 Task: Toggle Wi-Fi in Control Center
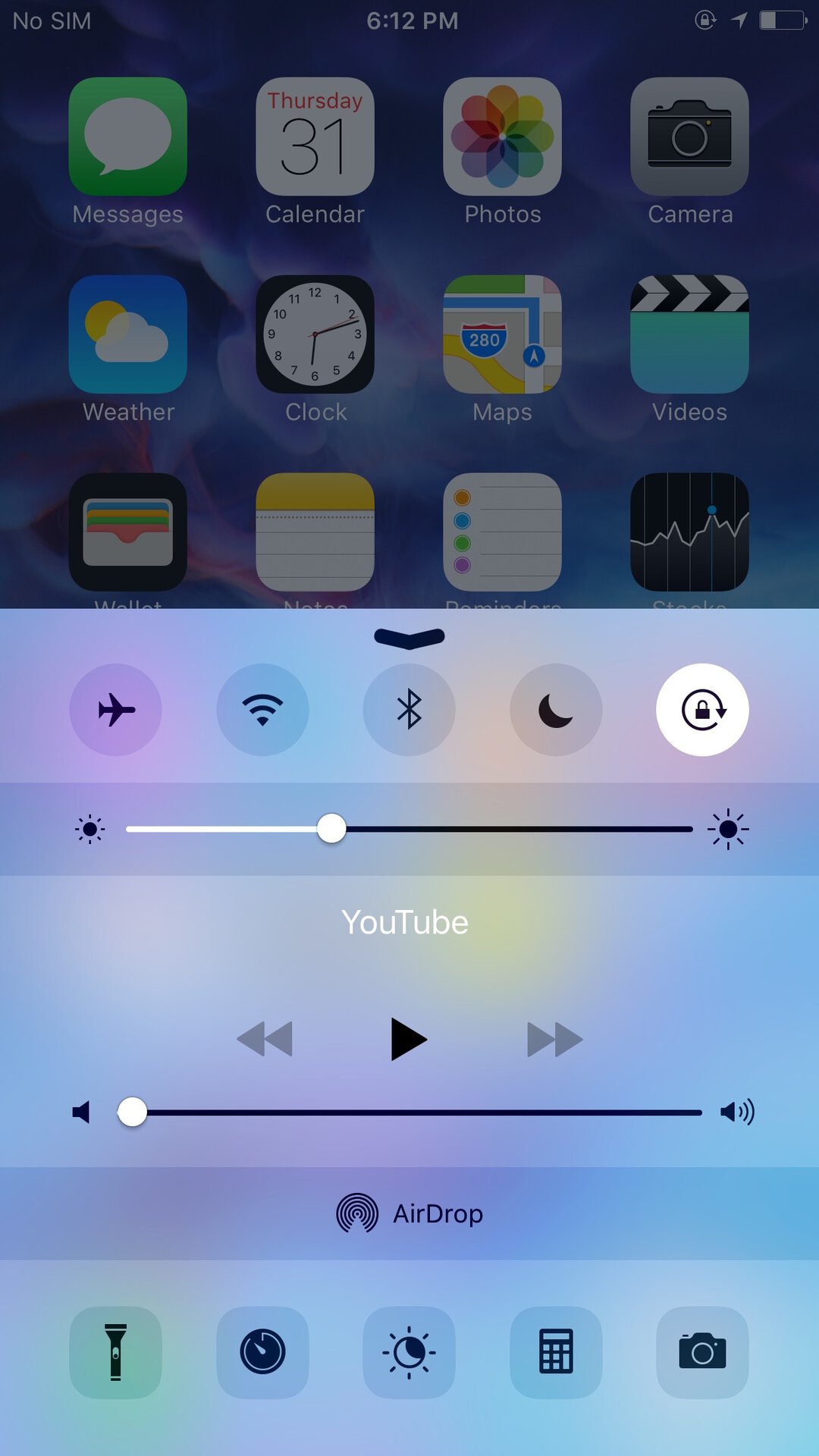click(x=262, y=710)
